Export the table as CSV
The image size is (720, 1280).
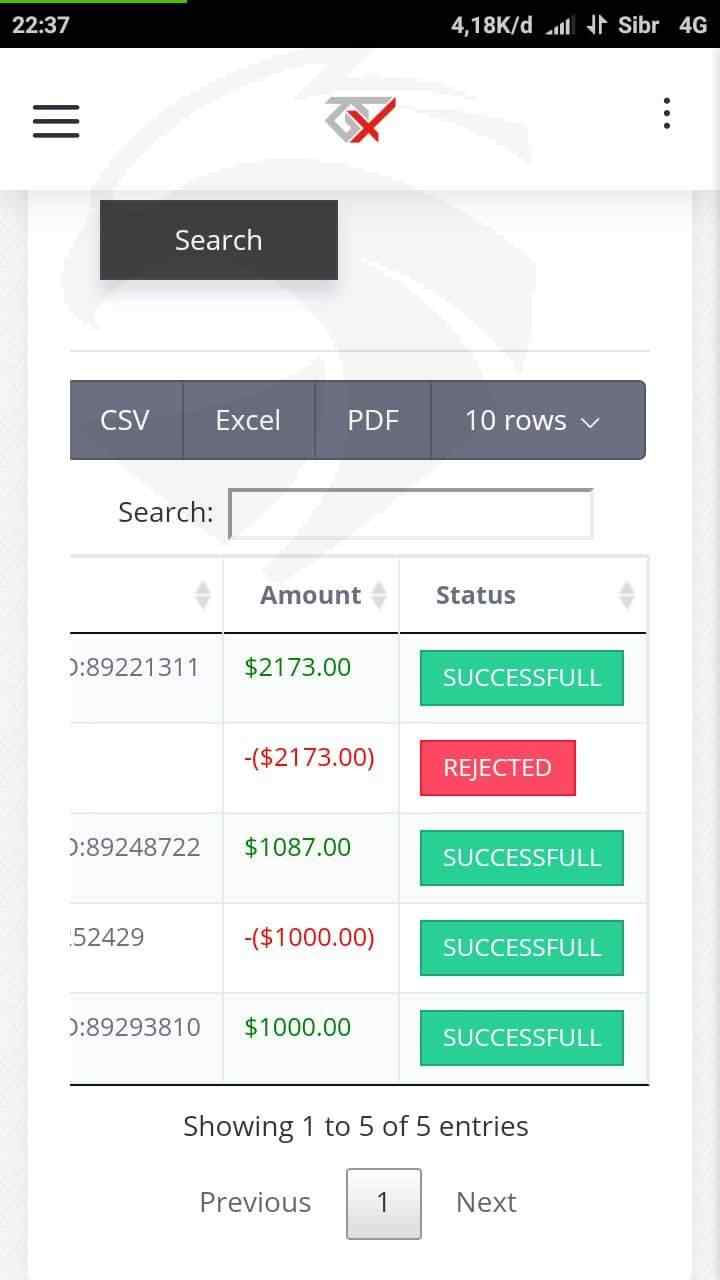pos(125,420)
